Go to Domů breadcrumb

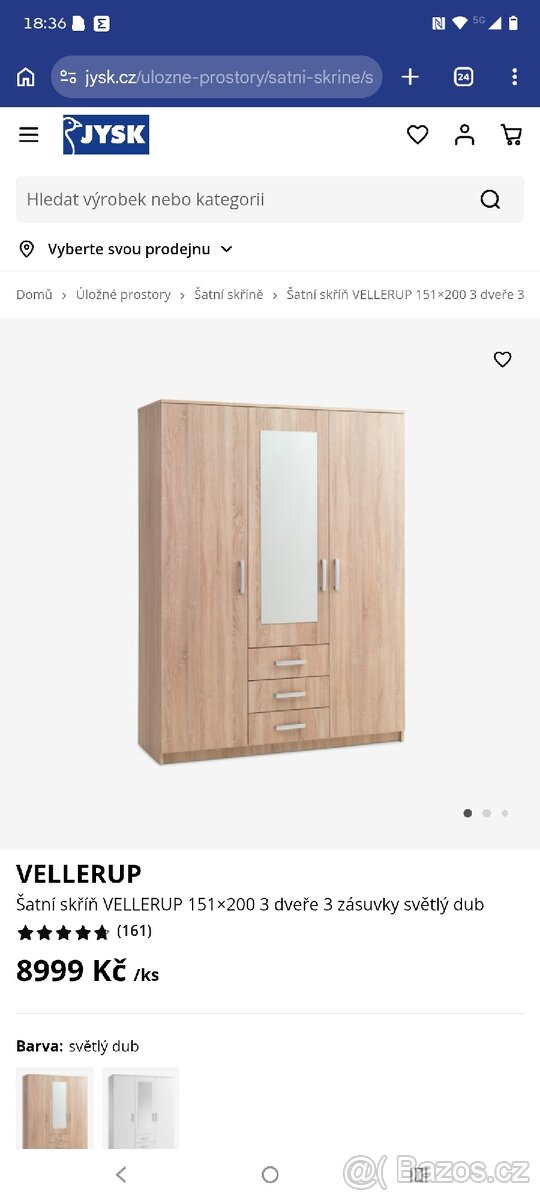click(x=34, y=295)
